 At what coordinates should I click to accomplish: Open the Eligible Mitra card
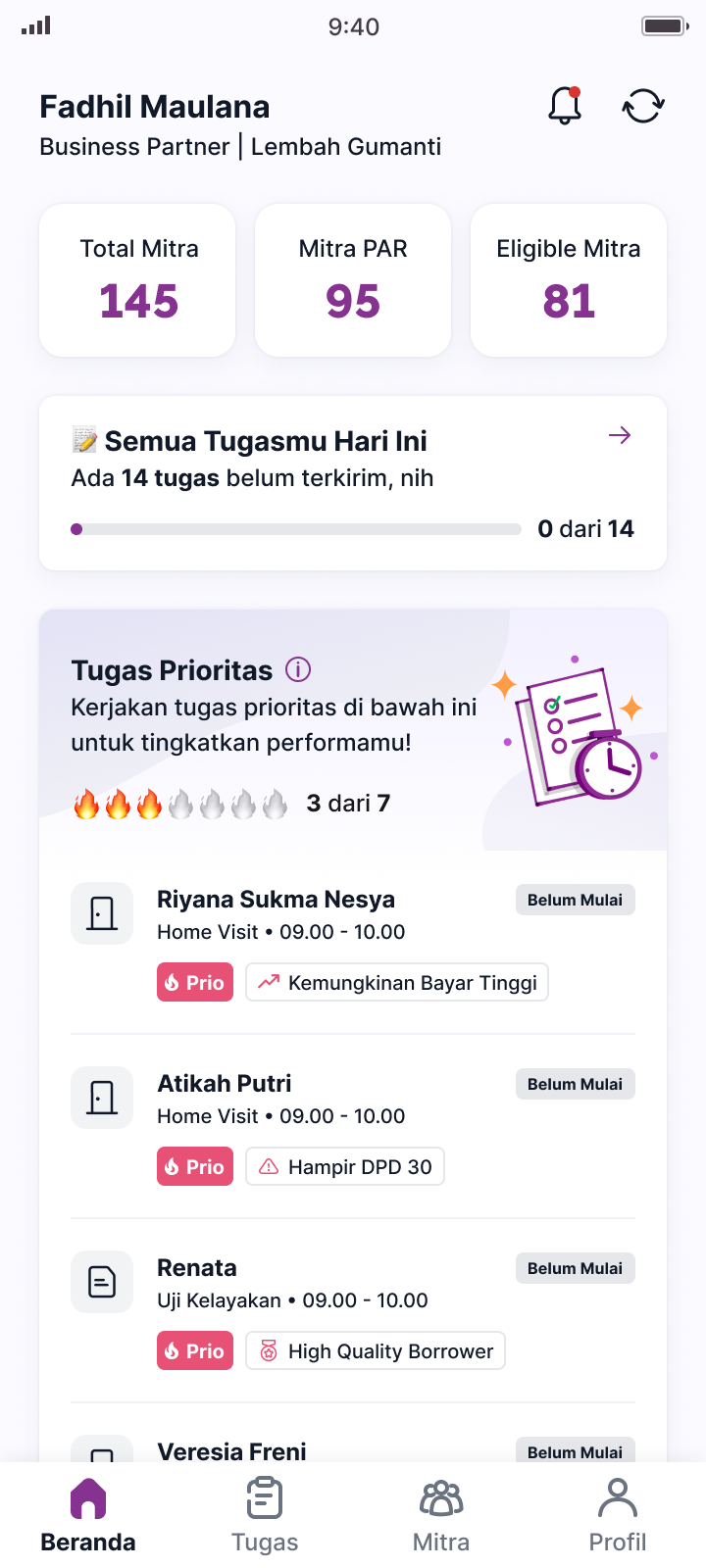tap(569, 280)
